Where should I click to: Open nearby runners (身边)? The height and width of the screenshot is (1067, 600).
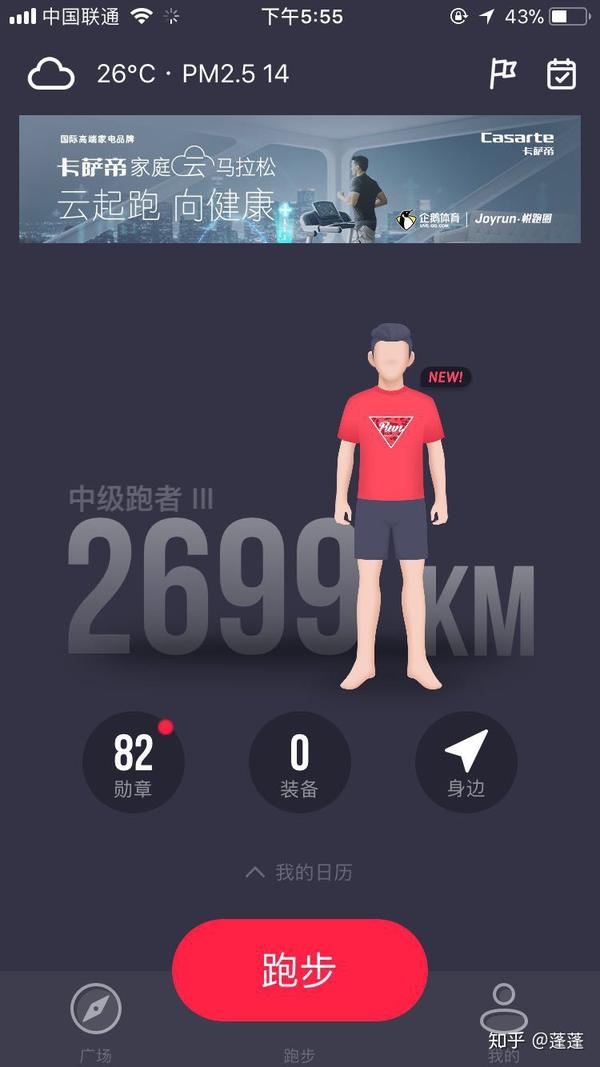[x=466, y=762]
